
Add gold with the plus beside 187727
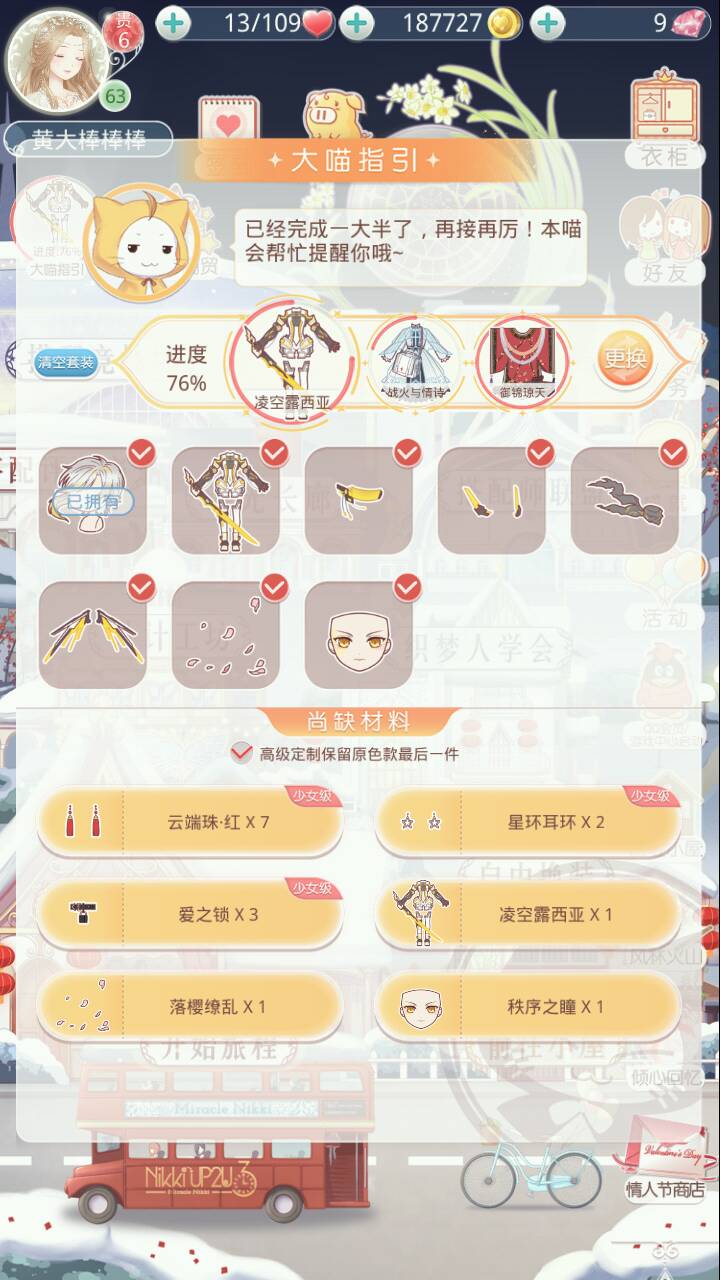click(357, 24)
